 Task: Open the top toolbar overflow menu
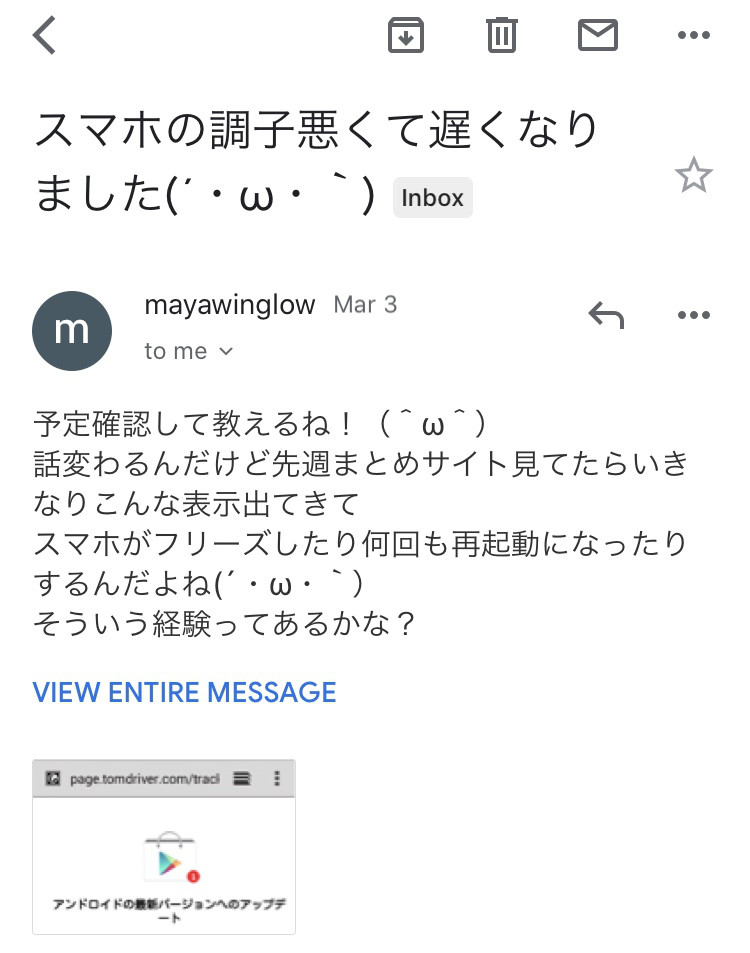[x=693, y=36]
